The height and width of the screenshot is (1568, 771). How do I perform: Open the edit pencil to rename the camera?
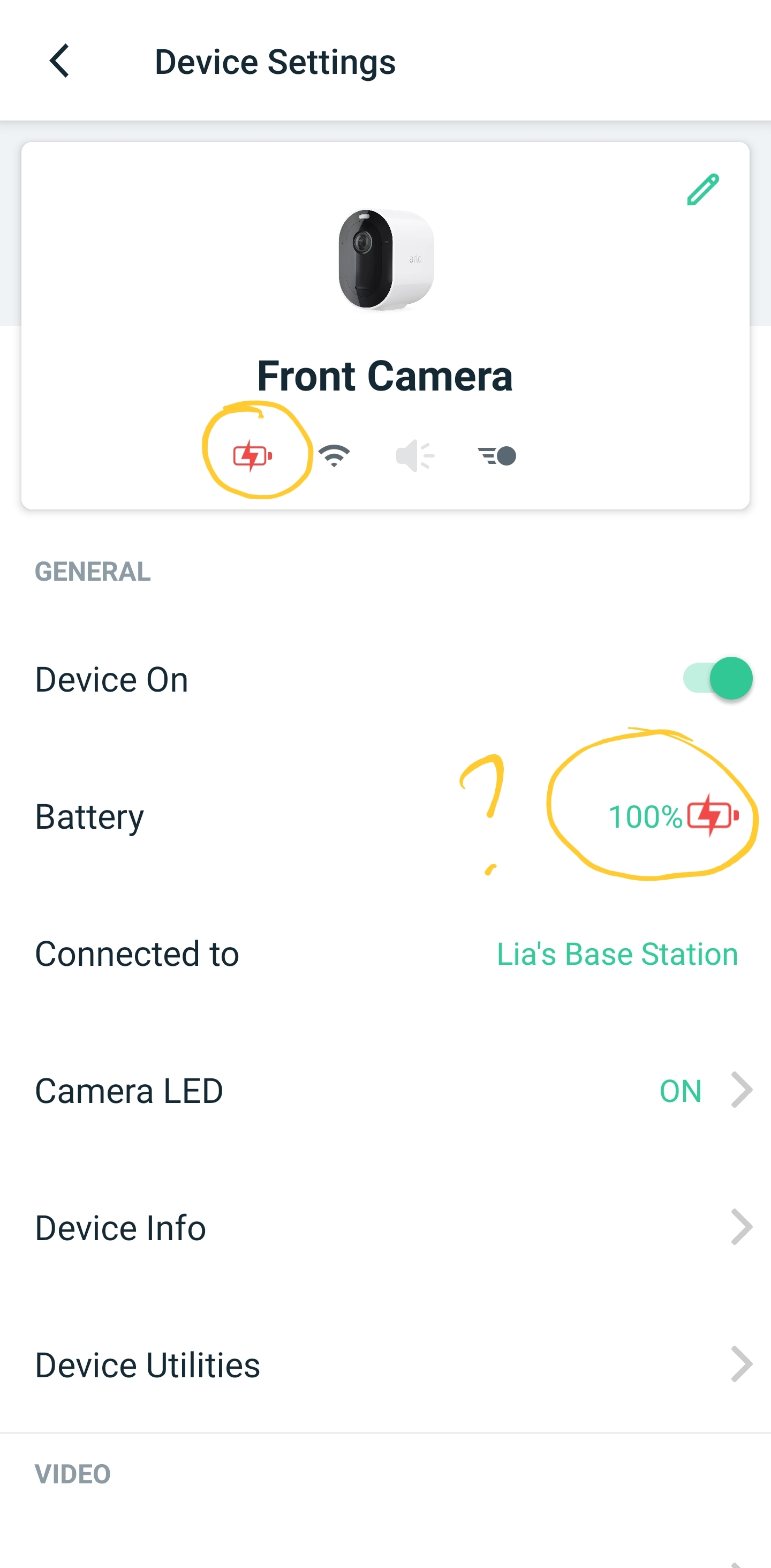pos(704,189)
